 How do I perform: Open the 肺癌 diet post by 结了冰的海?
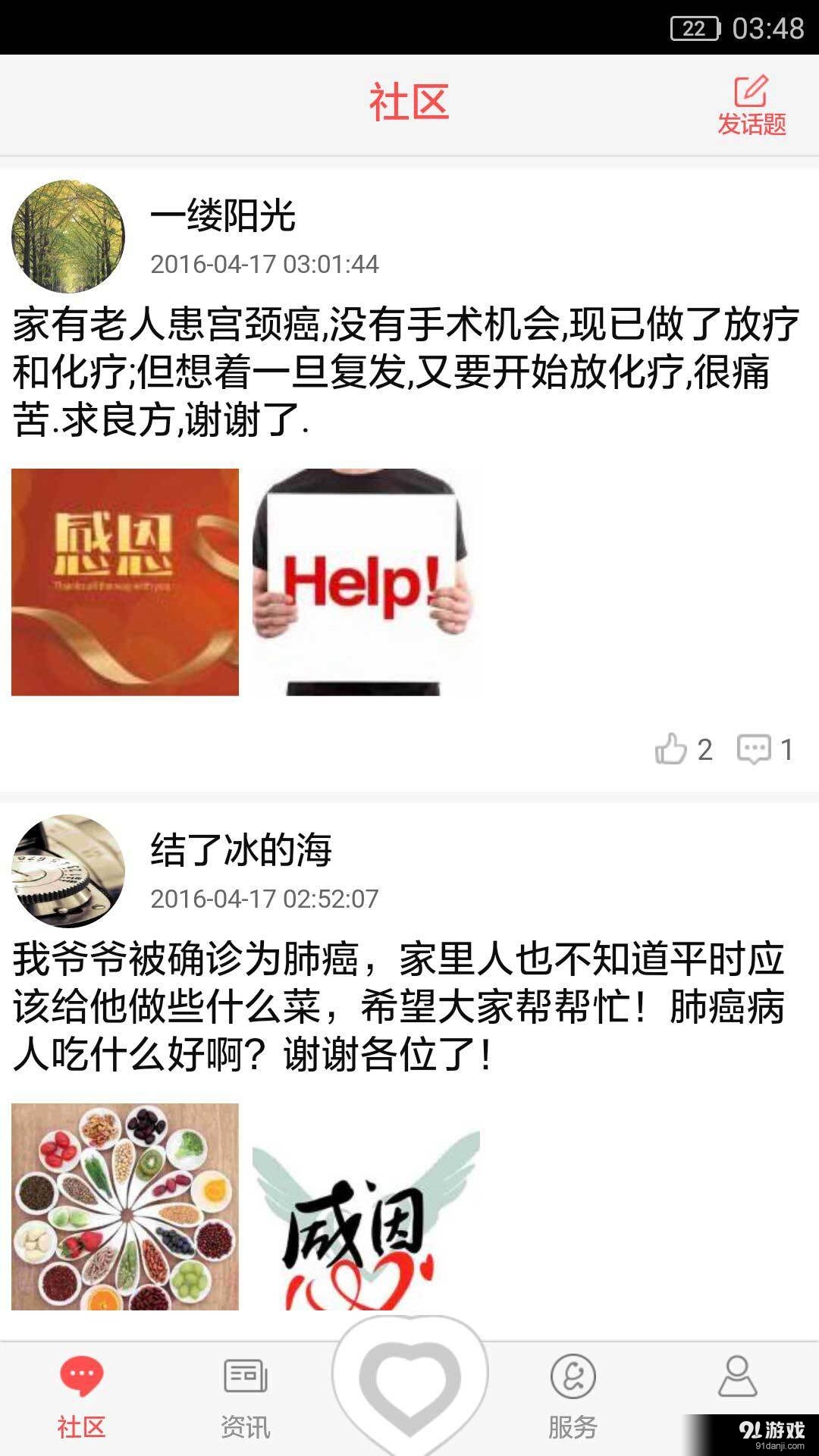pos(400,1006)
